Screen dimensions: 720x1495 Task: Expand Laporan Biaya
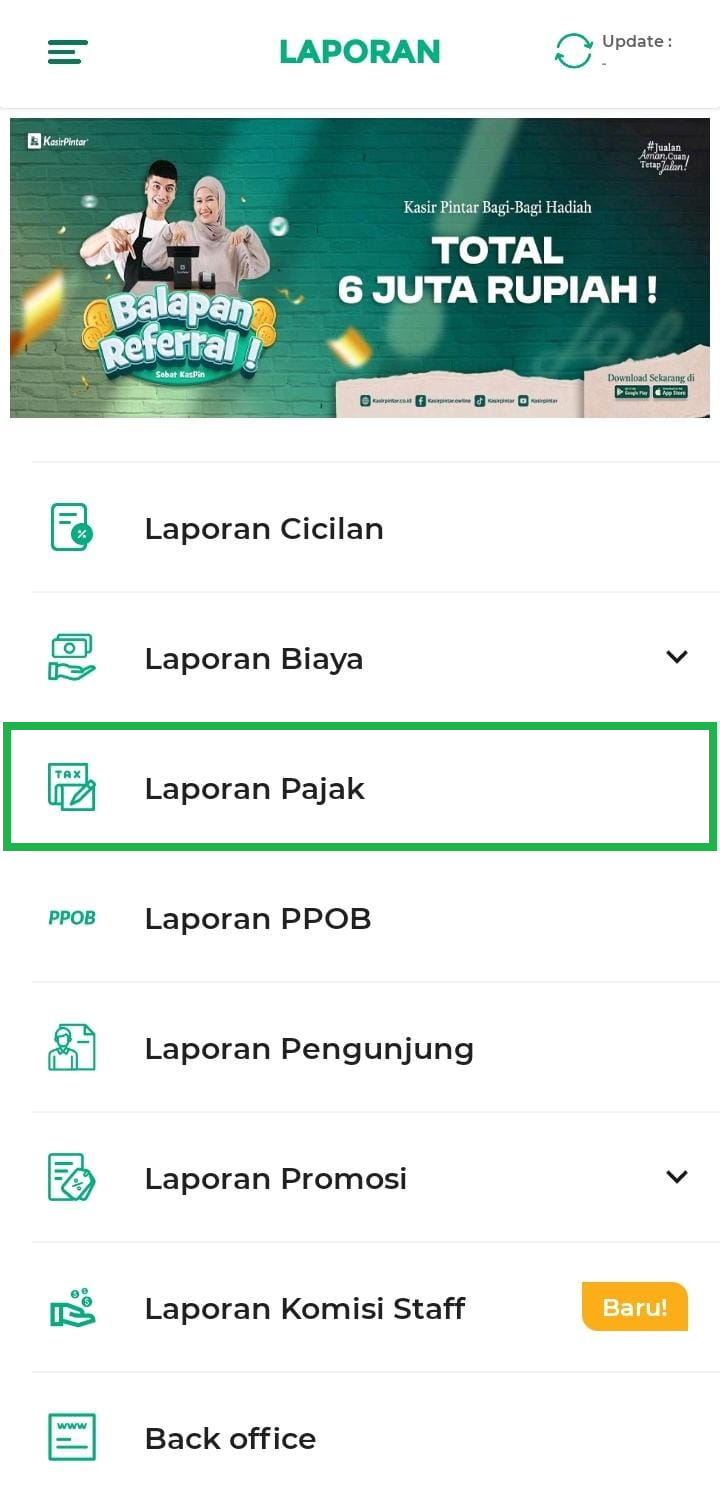(676, 657)
